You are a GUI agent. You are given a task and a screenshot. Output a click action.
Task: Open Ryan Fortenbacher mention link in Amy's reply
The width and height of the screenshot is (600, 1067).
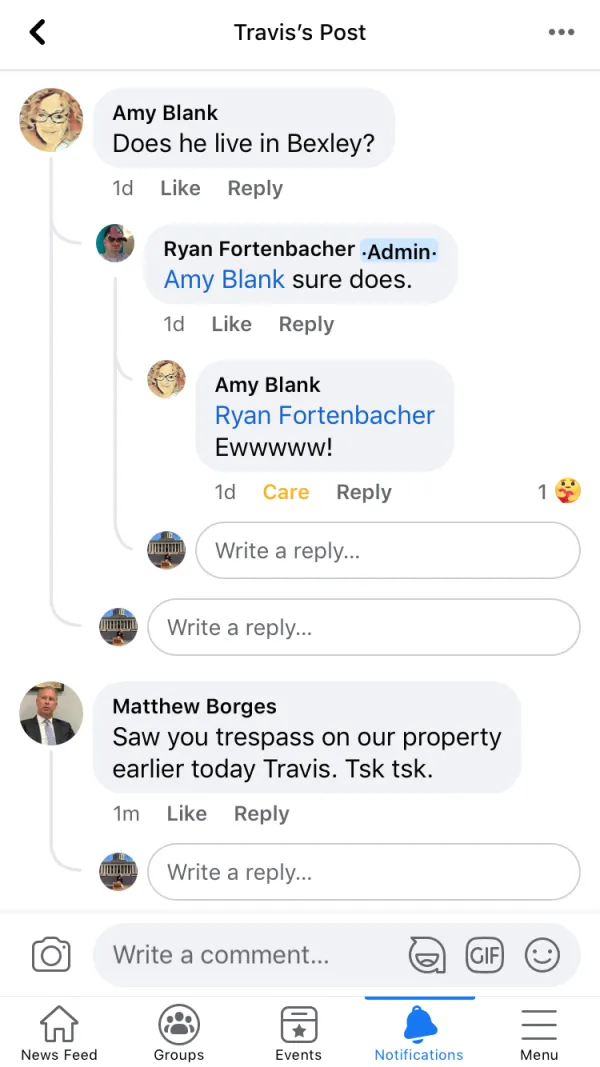tap(325, 416)
